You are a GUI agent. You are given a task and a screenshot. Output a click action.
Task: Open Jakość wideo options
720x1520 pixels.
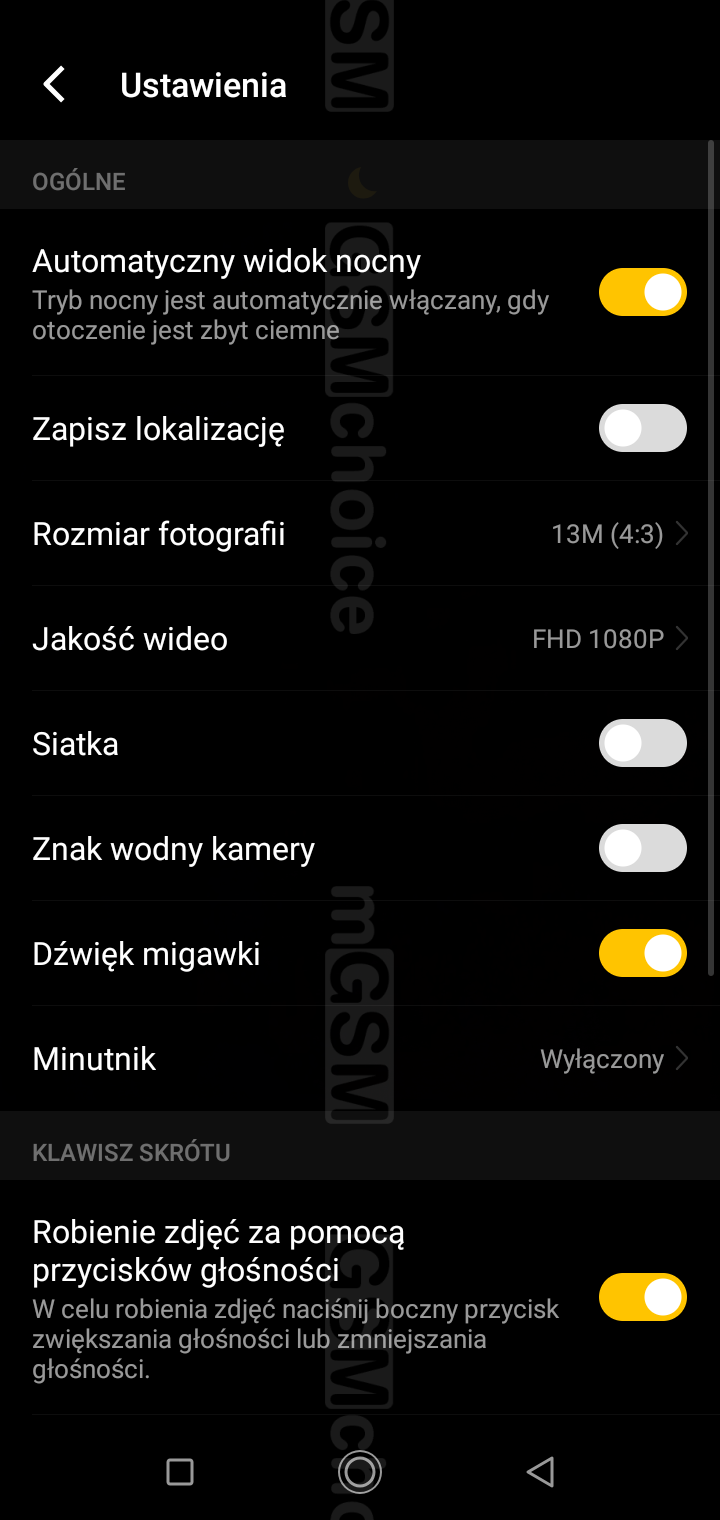(360, 639)
